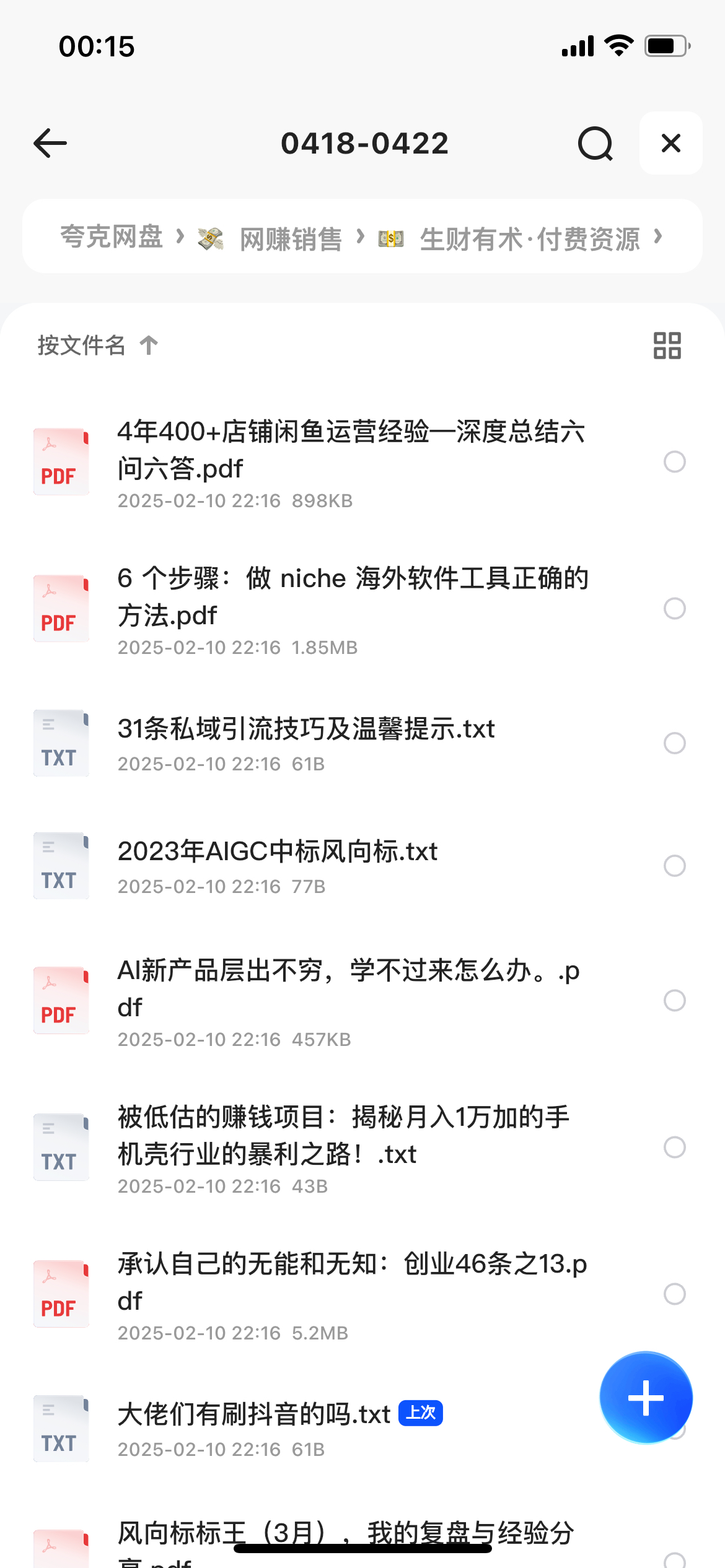
Task: Select 4年400+店铺闲鱼 PDF checkbox
Action: 674,461
